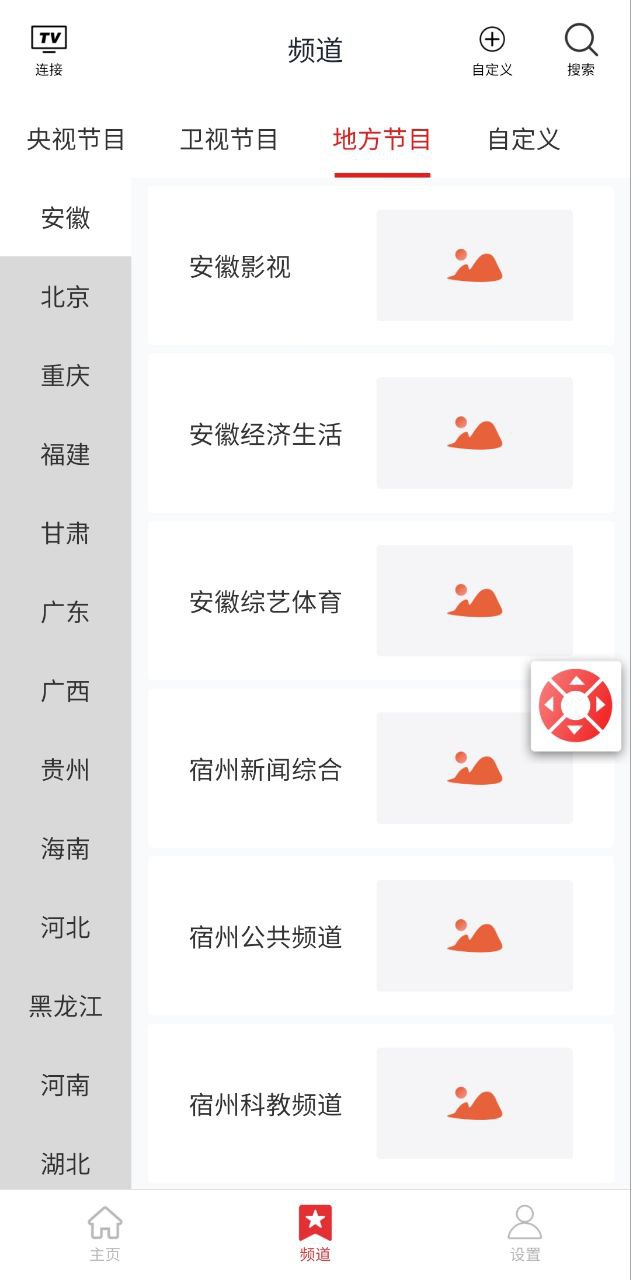
Task: Choose the 重庆 region
Action: tap(65, 376)
